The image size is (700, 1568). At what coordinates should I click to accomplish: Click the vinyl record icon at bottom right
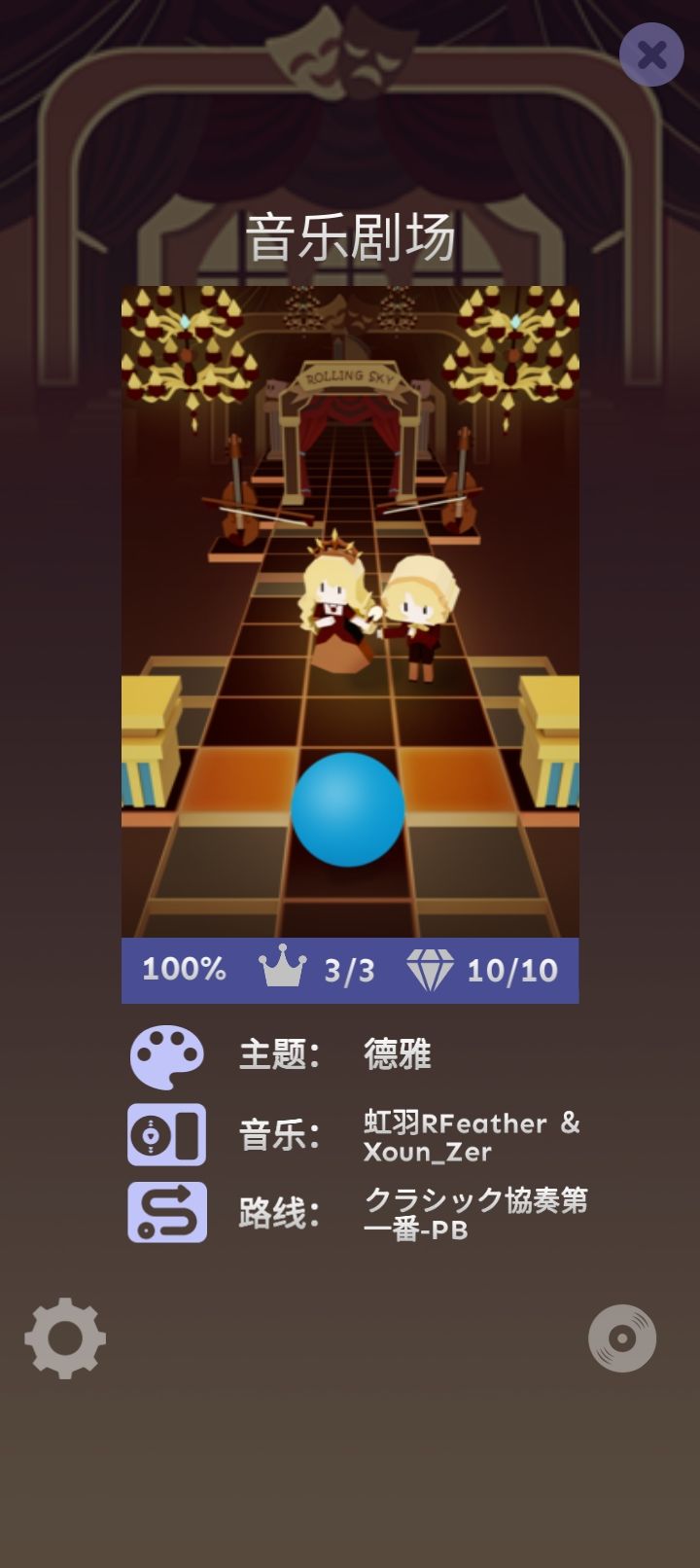622,1337
